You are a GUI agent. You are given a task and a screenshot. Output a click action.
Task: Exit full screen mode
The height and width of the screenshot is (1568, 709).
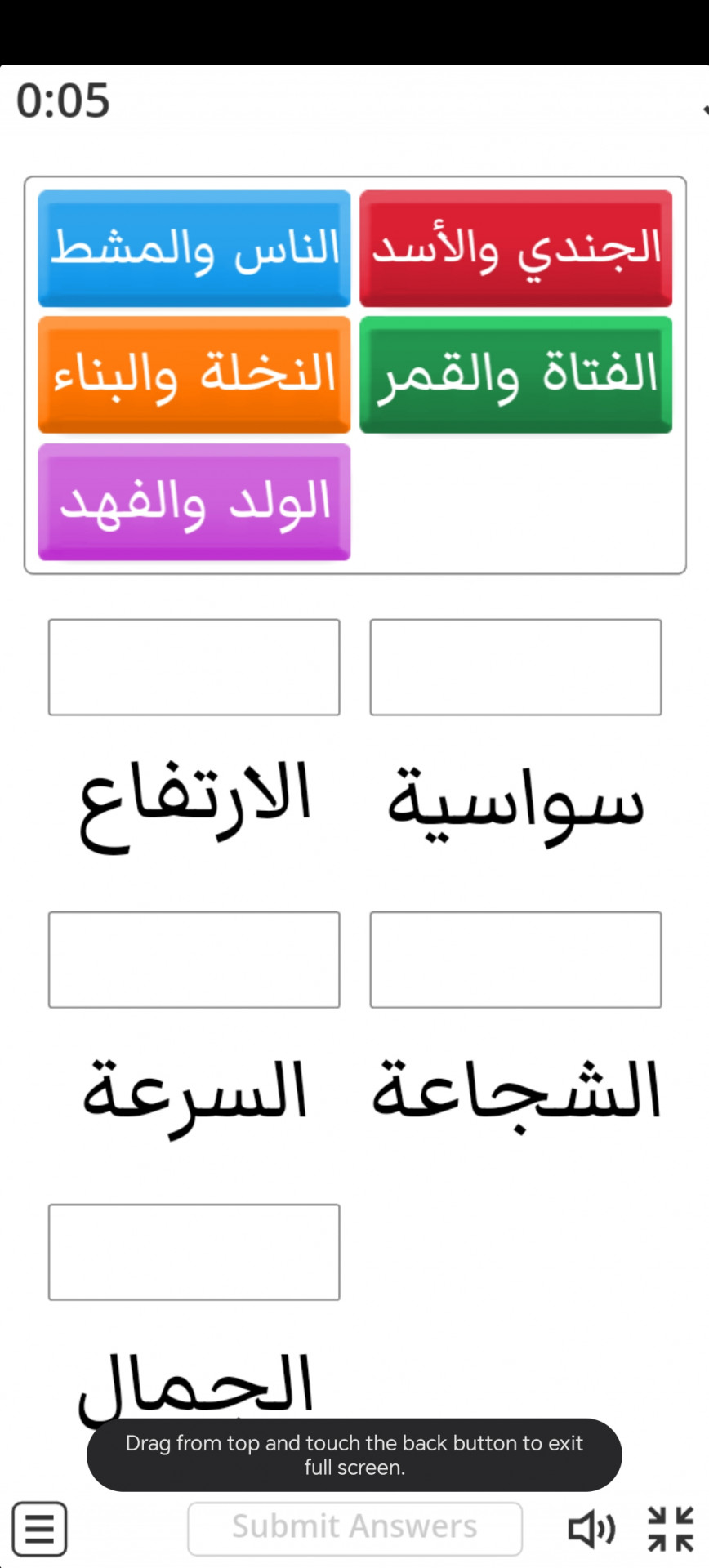[671, 1528]
